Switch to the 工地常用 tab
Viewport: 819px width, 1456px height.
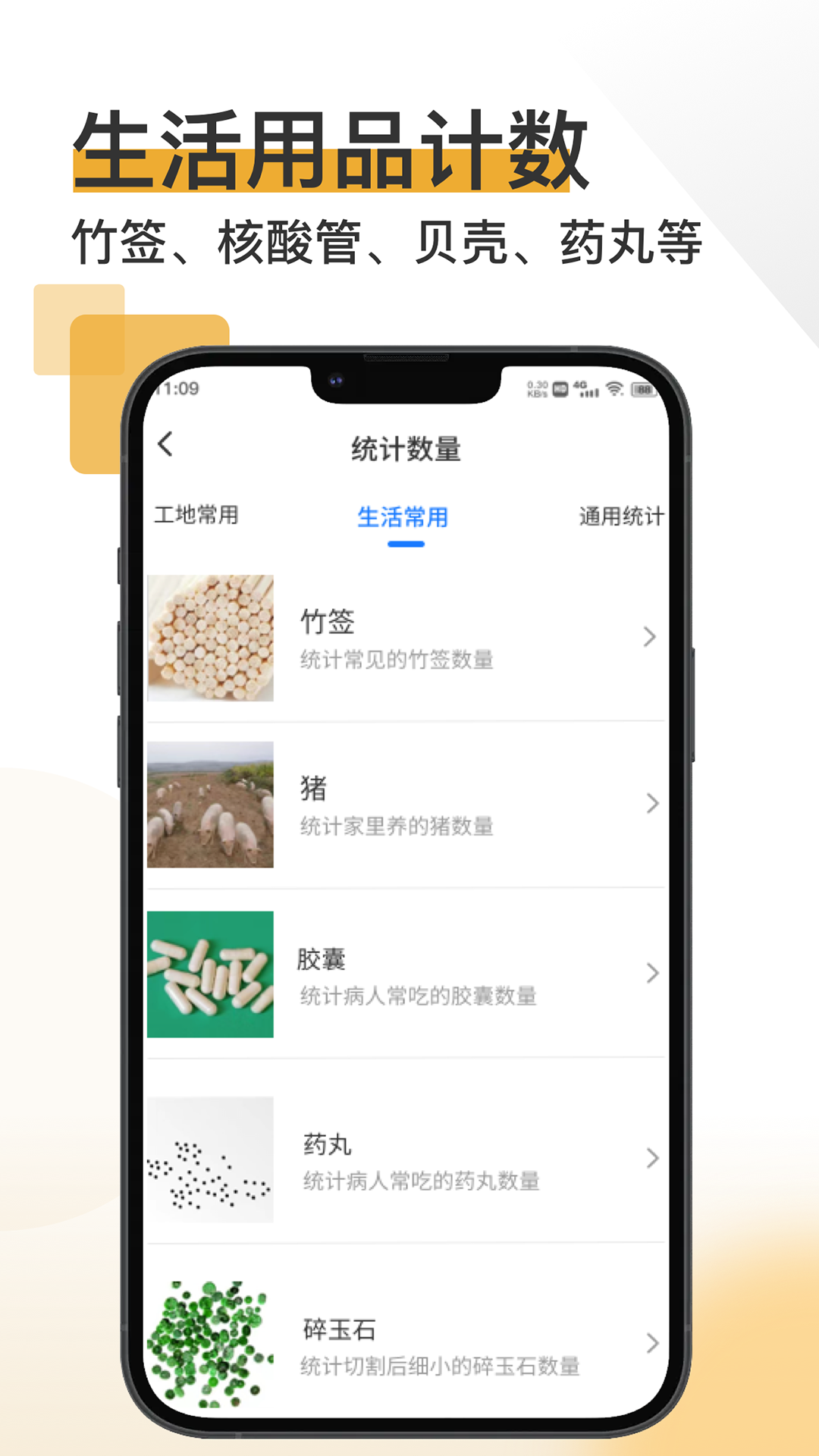(199, 516)
